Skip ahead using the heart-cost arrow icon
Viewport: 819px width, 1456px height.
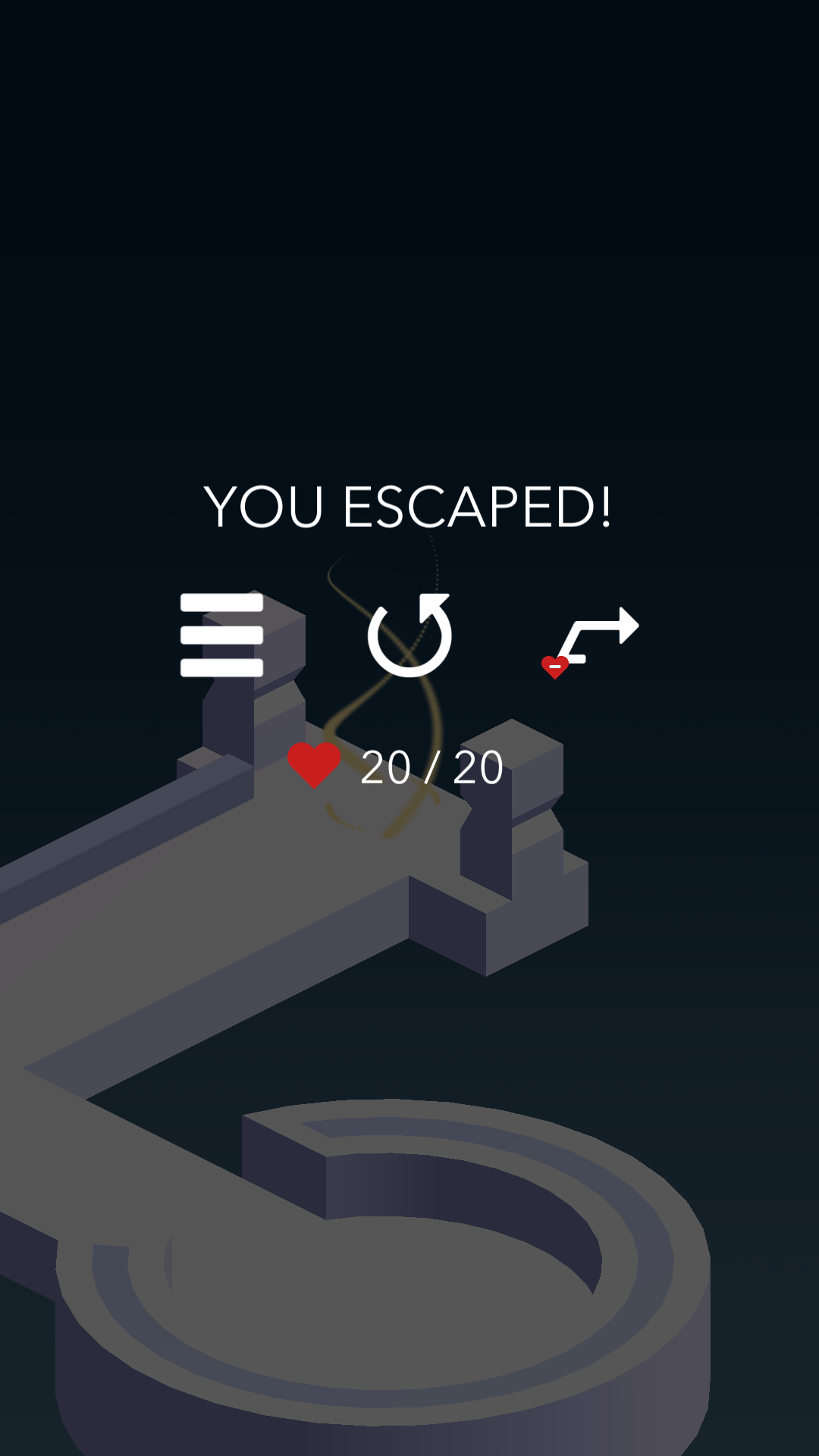pos(595,639)
